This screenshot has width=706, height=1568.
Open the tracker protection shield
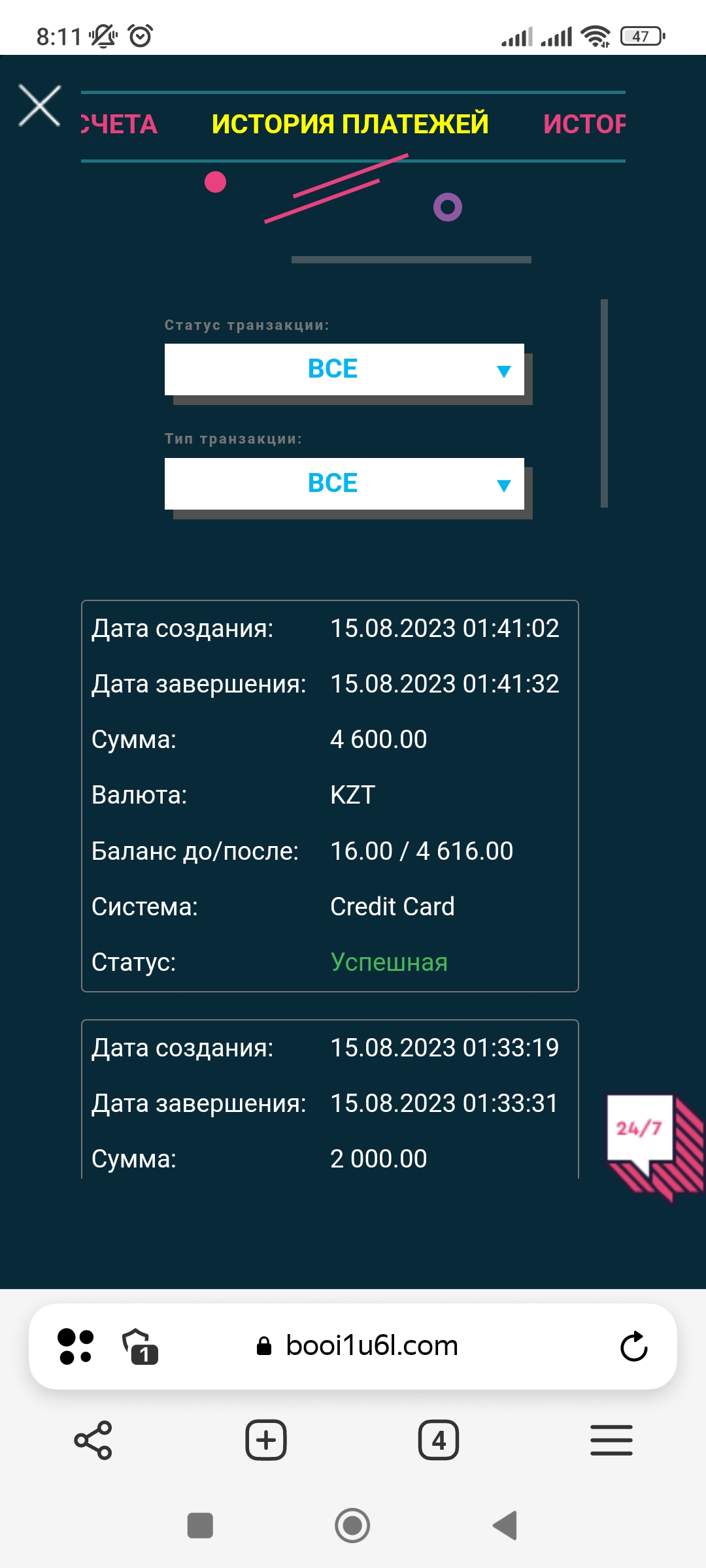pyautogui.click(x=140, y=1347)
